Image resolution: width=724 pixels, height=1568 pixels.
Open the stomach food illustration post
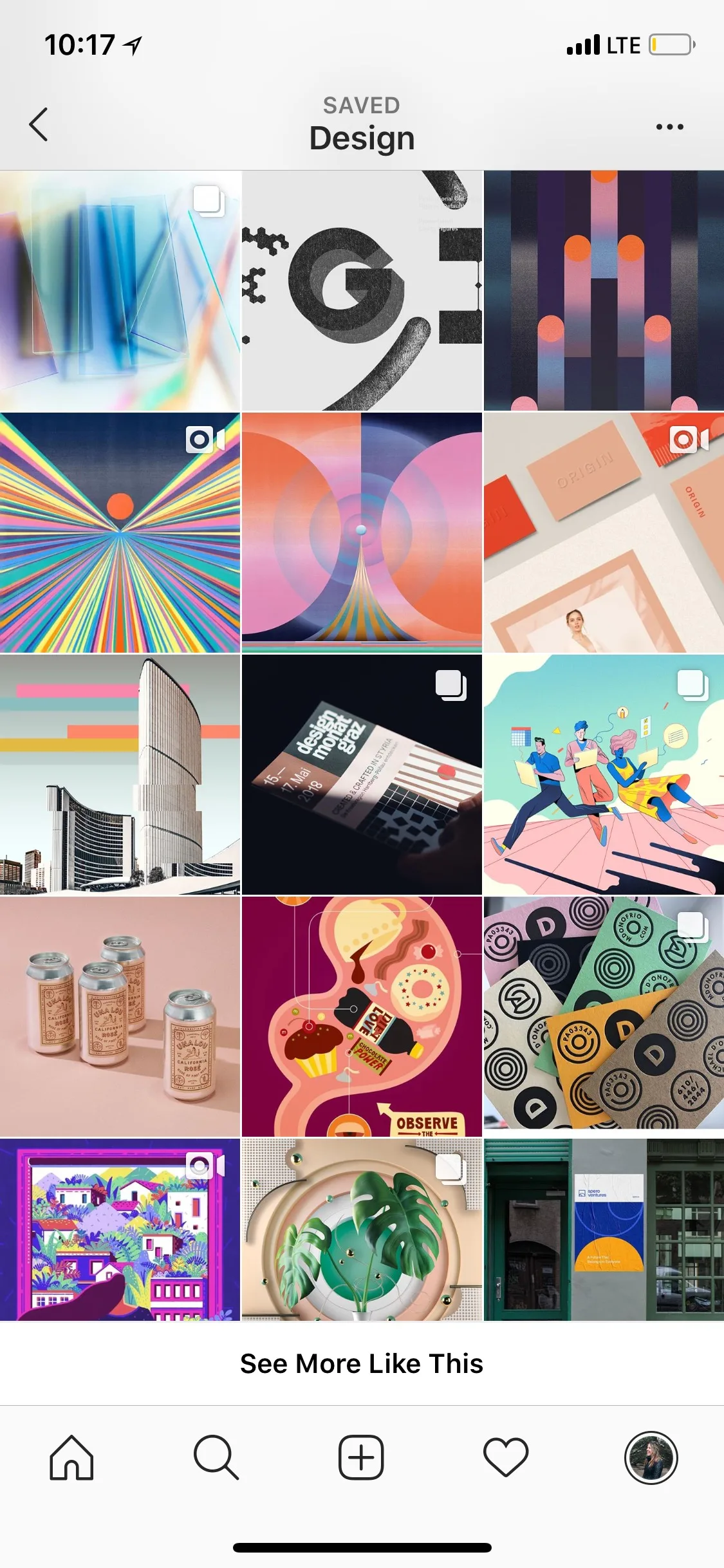[x=362, y=1017]
